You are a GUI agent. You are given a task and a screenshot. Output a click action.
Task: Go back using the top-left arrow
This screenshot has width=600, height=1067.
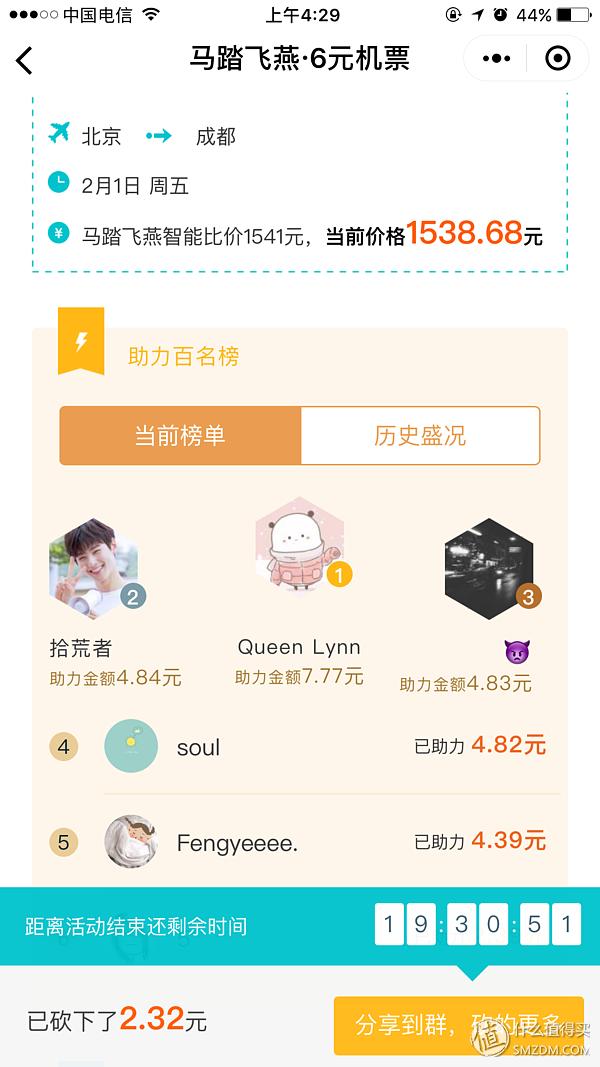[25, 60]
